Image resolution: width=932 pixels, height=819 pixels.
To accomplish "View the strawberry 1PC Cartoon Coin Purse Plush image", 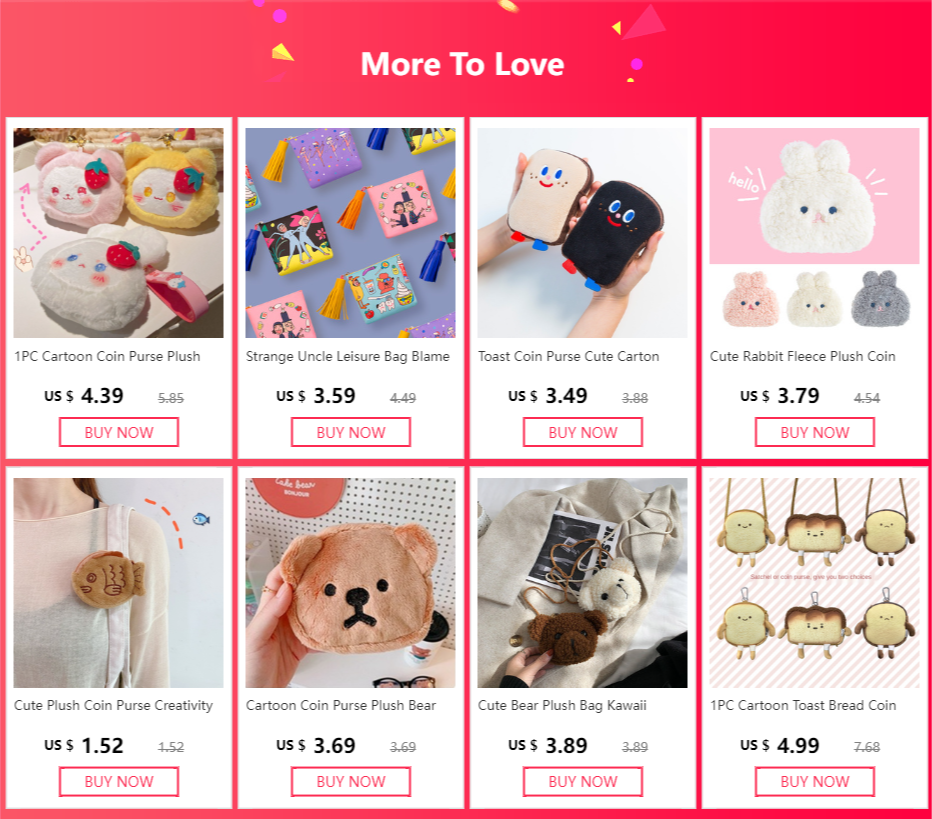I will [x=119, y=233].
